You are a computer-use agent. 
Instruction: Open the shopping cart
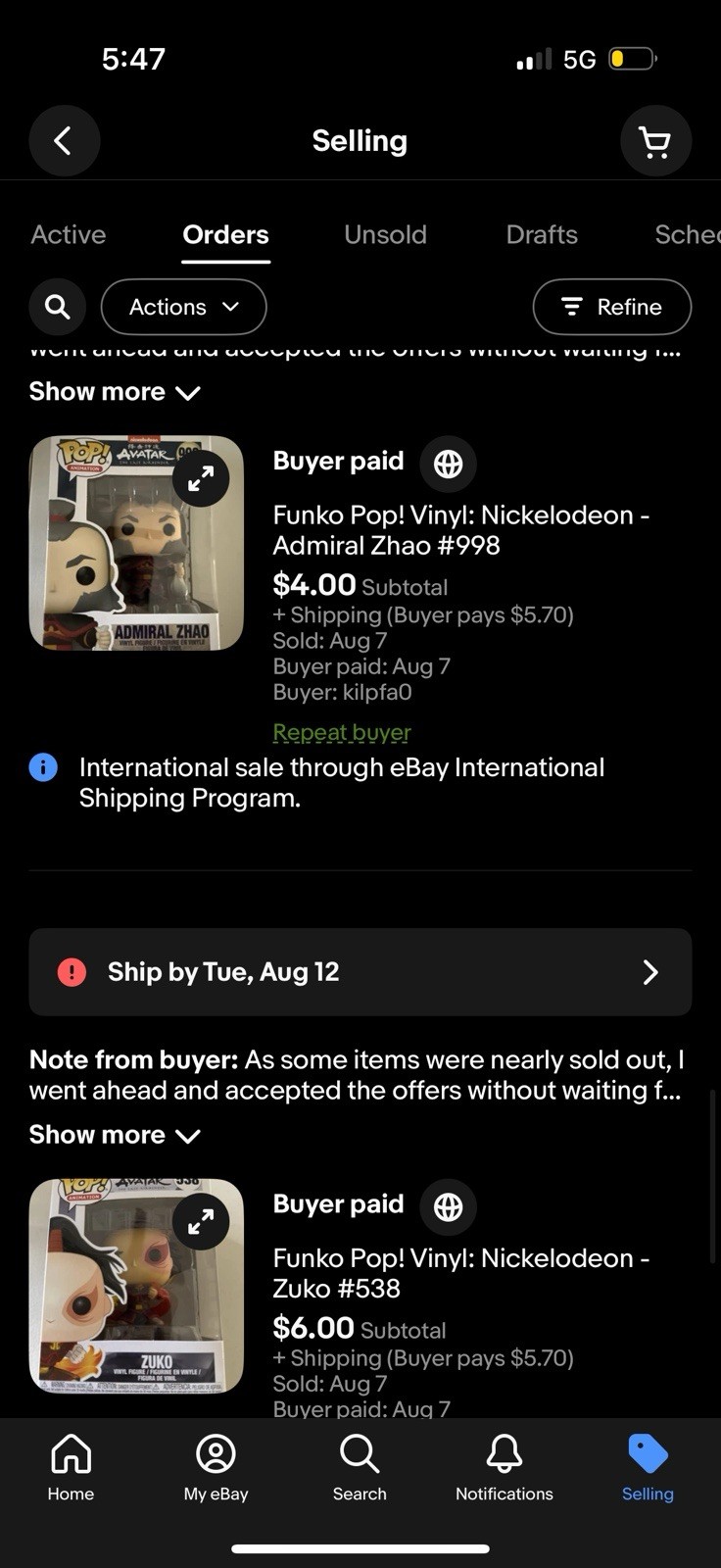point(655,141)
